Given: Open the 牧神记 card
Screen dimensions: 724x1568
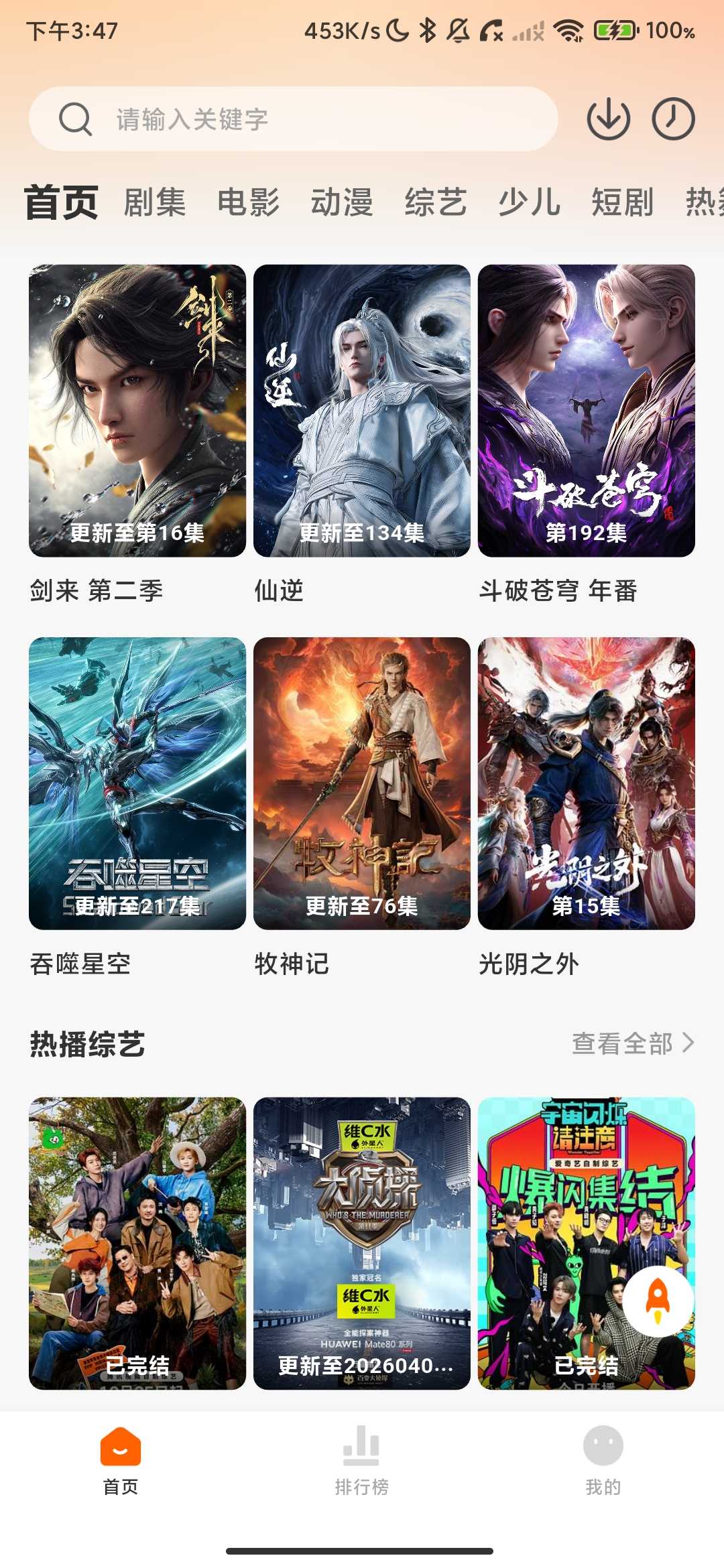Looking at the screenshot, I should pos(362,783).
